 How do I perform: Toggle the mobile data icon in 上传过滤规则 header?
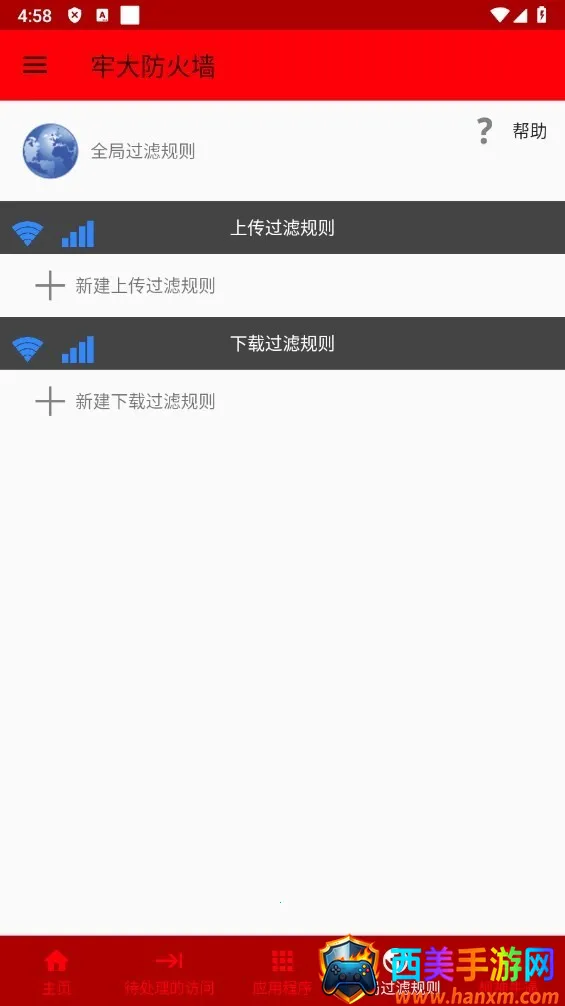click(x=78, y=234)
